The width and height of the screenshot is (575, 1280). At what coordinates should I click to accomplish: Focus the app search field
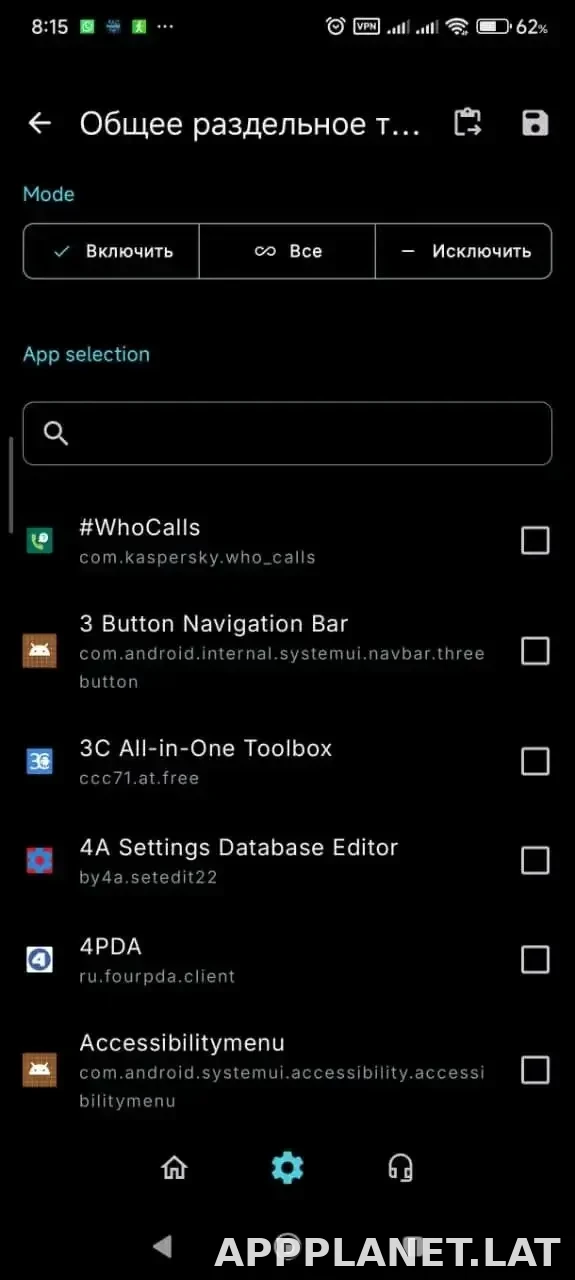tap(287, 433)
